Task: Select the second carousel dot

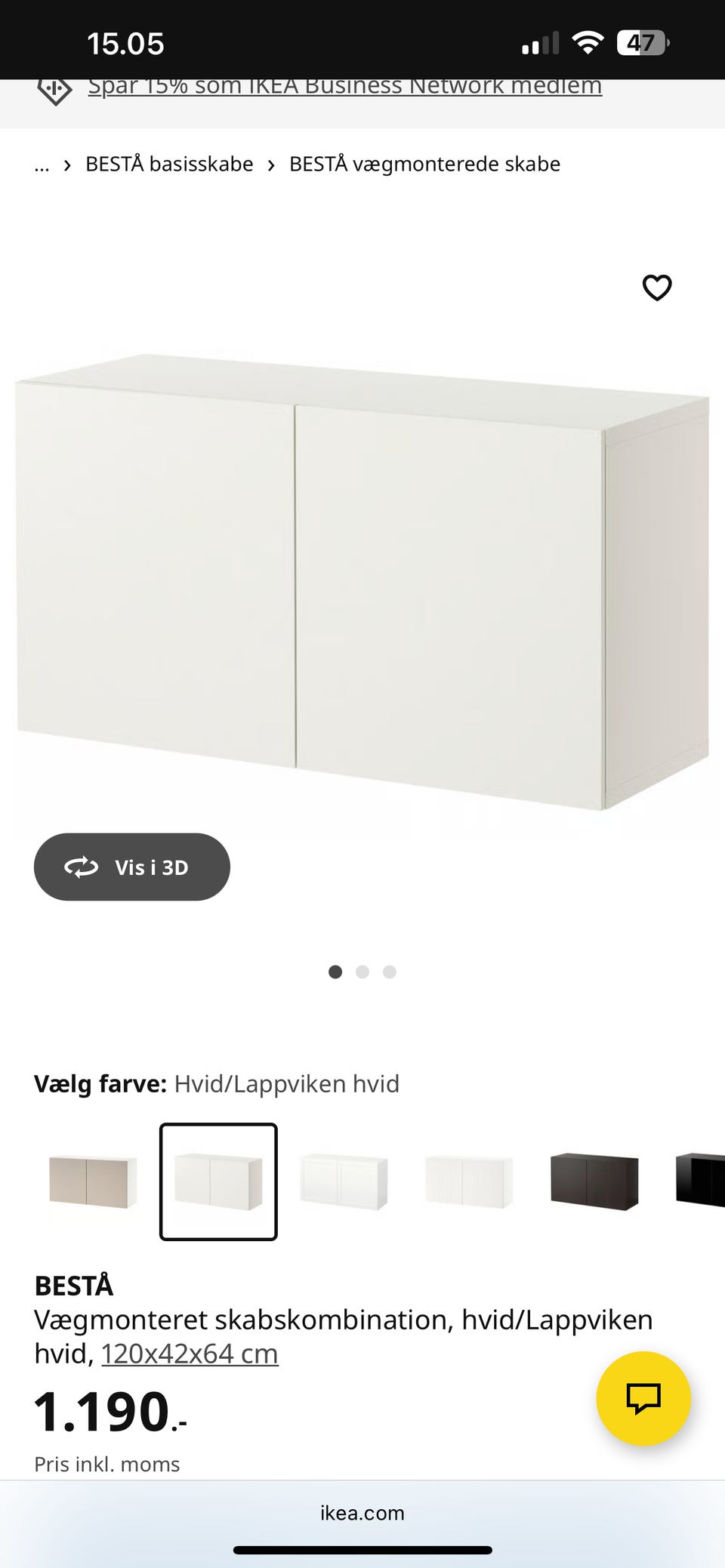Action: click(362, 972)
